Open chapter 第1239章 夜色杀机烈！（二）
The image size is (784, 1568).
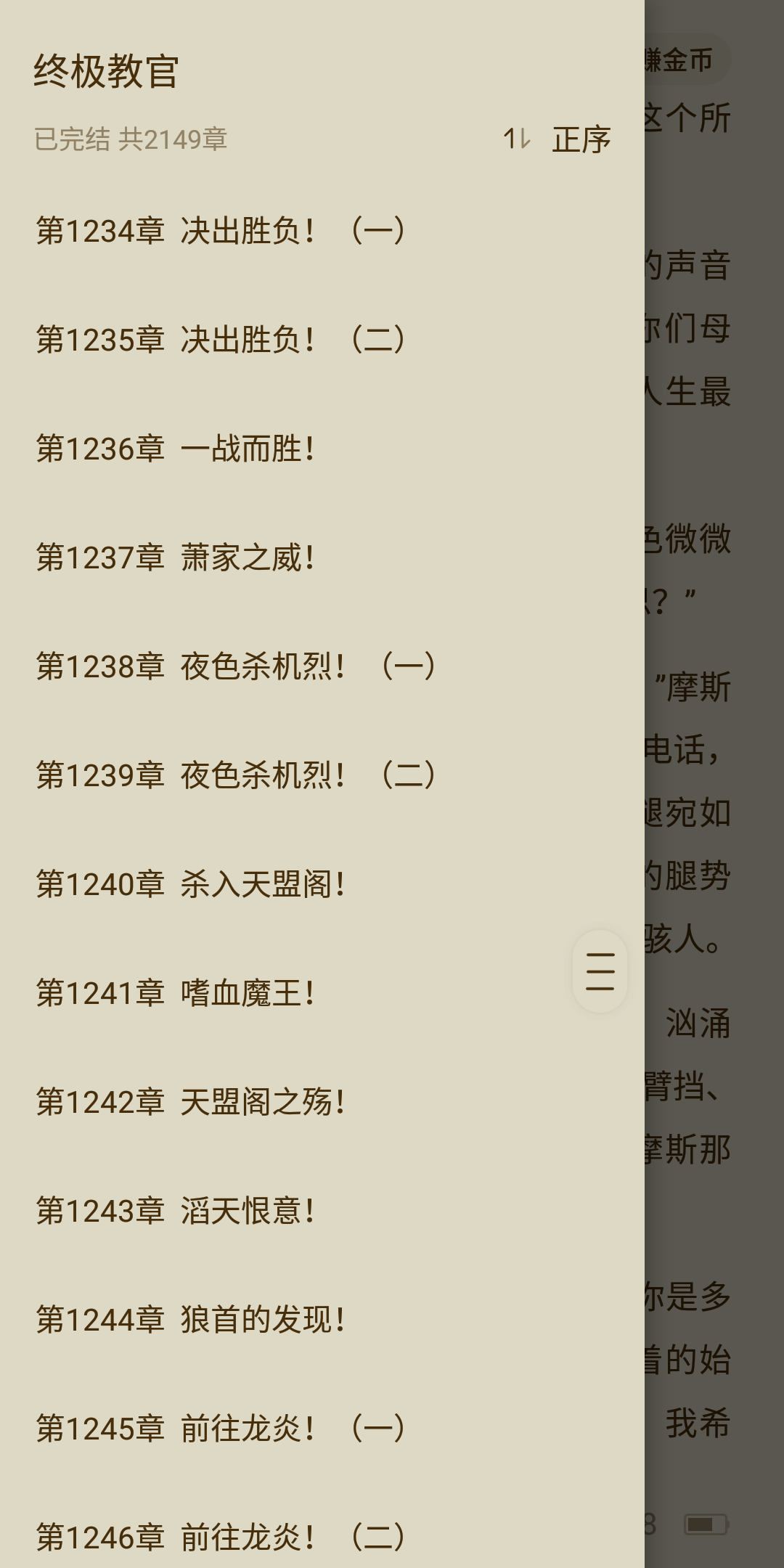pos(236,775)
